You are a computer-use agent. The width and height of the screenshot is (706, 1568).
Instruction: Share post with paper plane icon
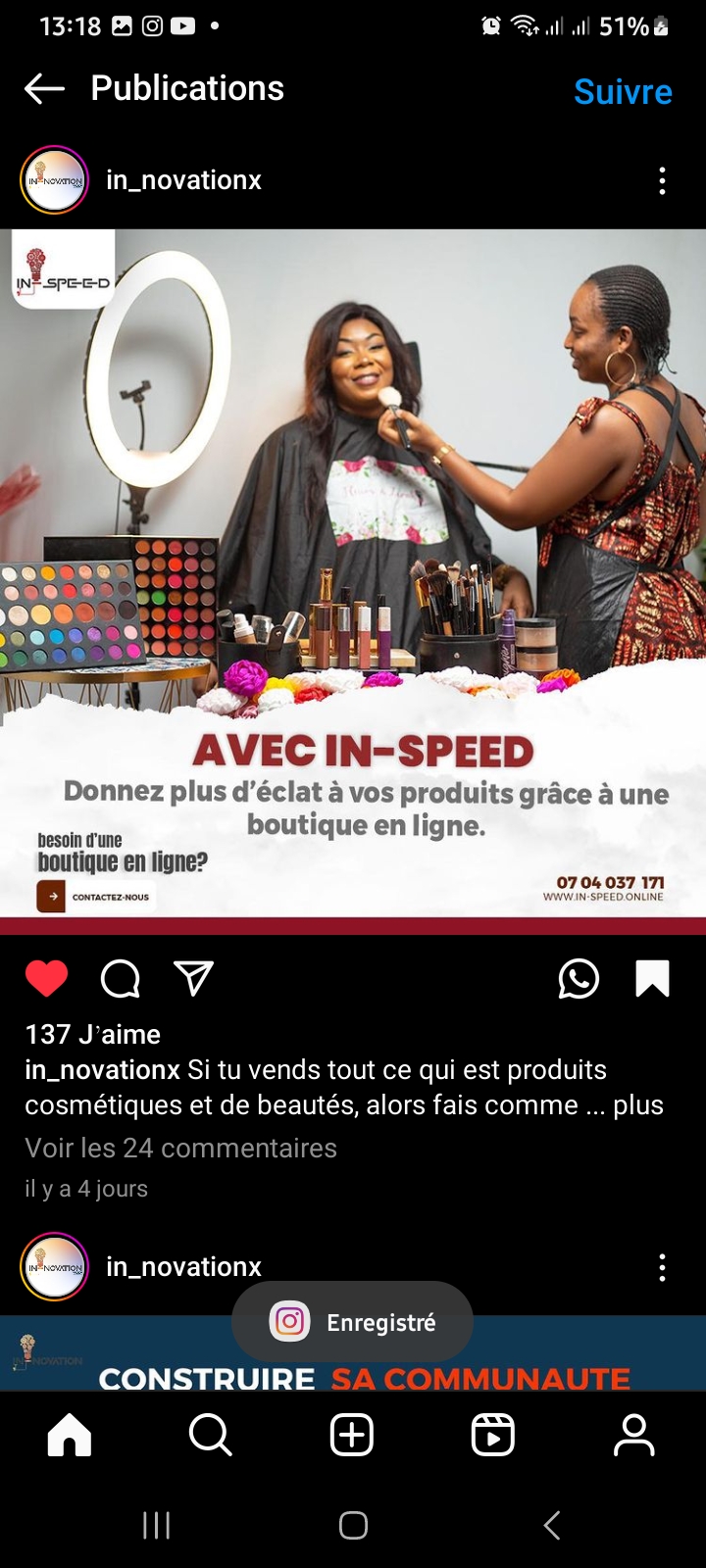tap(193, 978)
